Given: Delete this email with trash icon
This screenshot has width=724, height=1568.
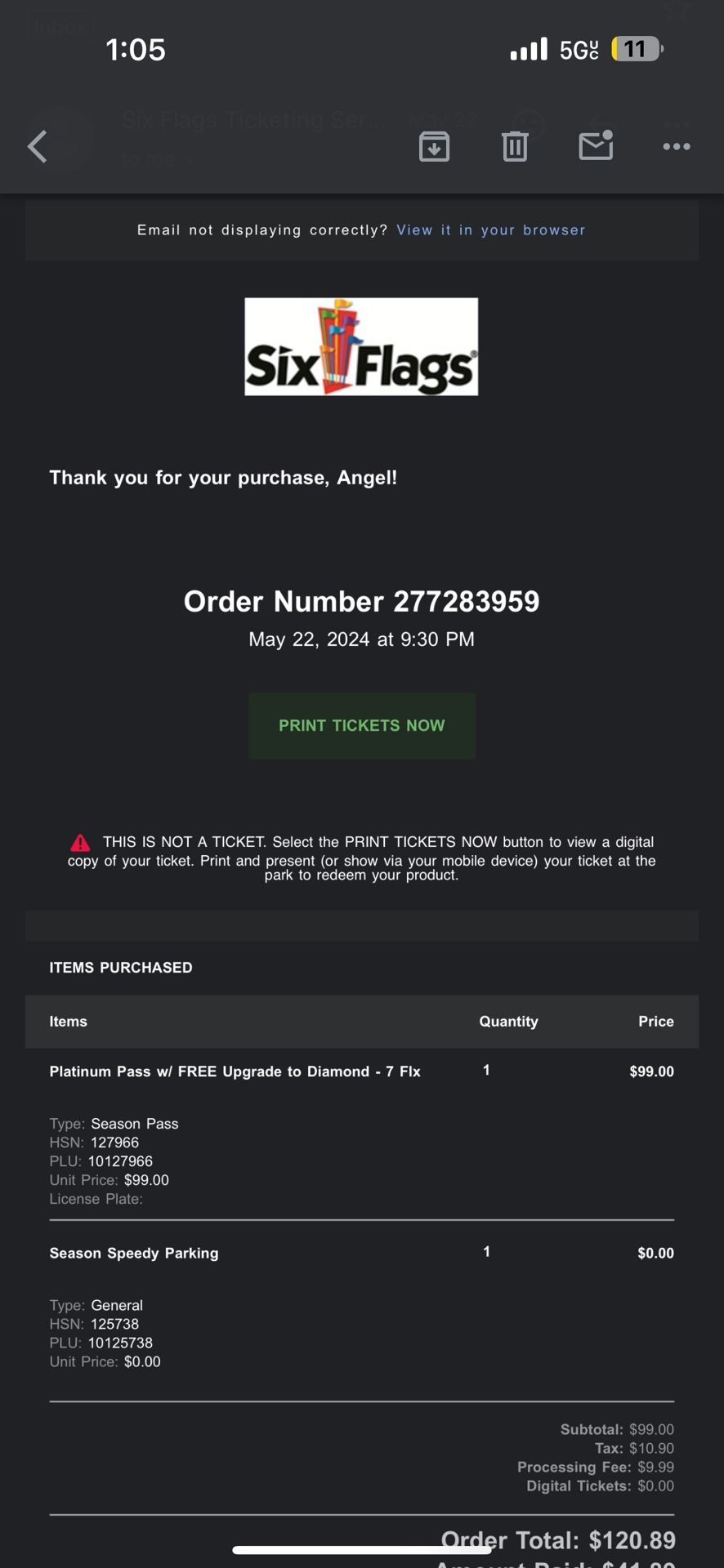Looking at the screenshot, I should click(x=515, y=147).
